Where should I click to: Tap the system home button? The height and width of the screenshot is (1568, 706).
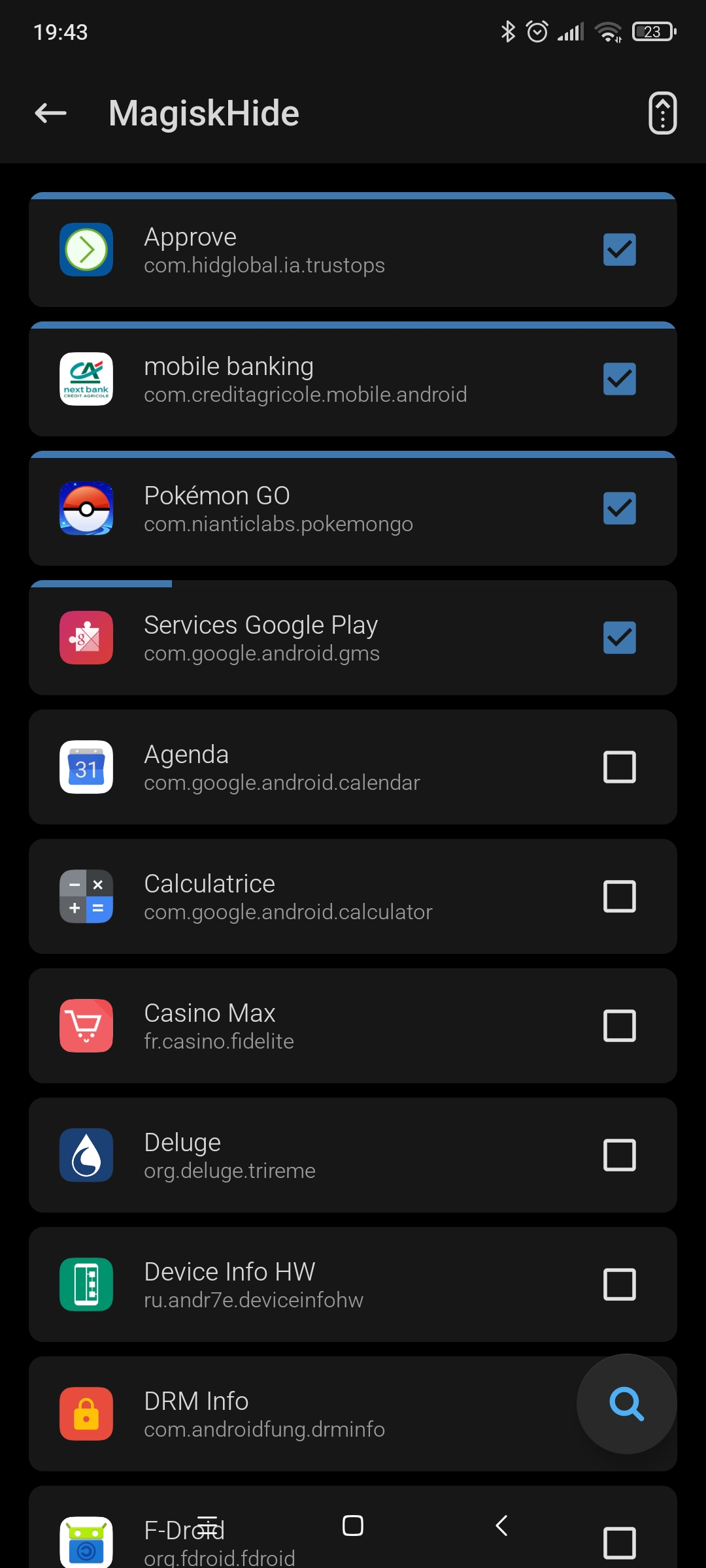coord(353,1526)
